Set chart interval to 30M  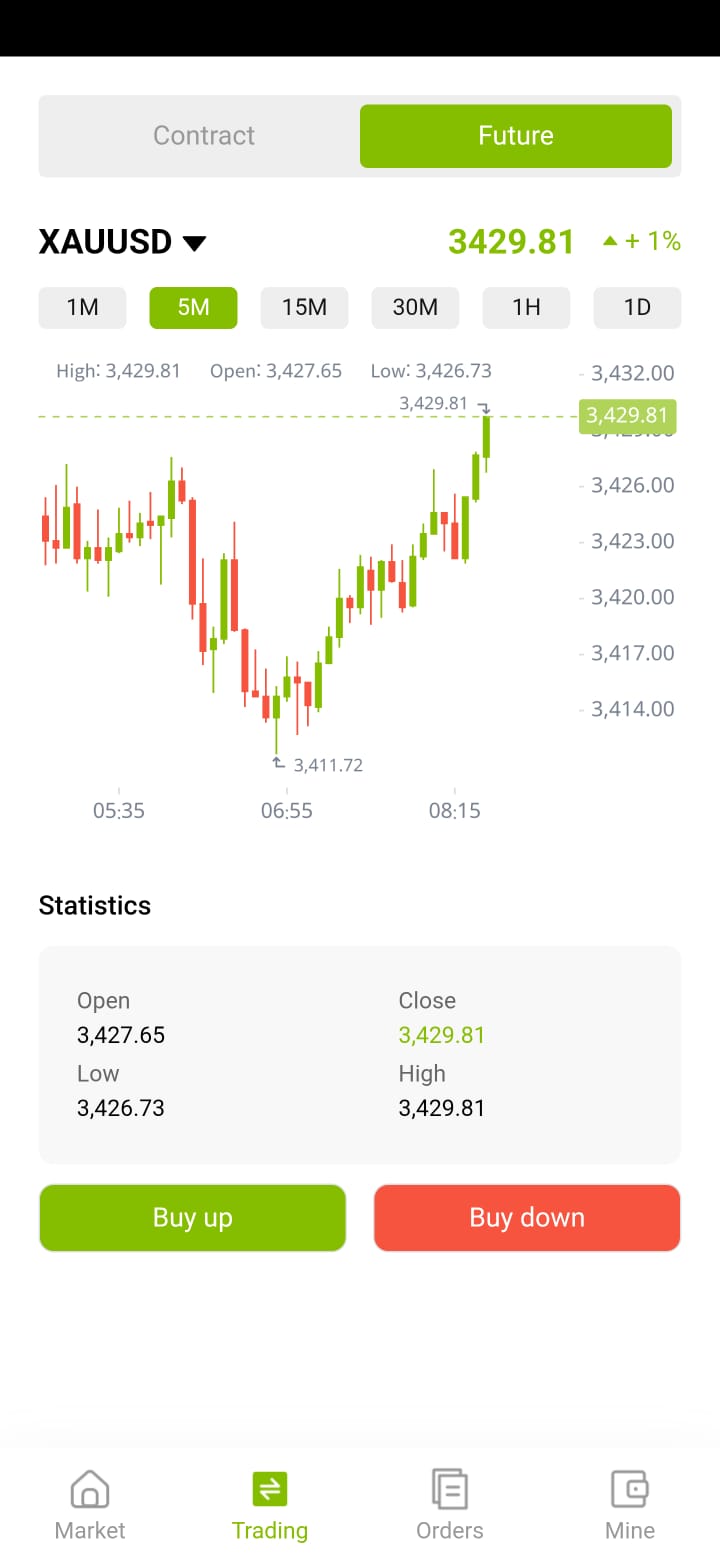tap(416, 308)
